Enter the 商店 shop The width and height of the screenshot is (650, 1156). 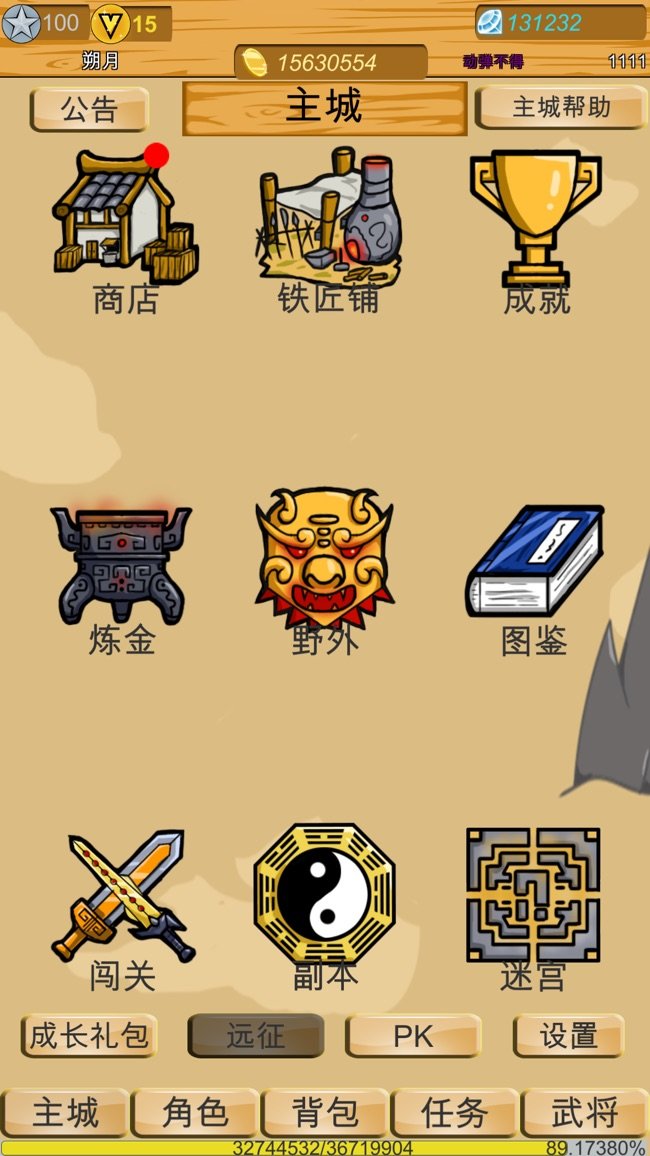(x=125, y=225)
